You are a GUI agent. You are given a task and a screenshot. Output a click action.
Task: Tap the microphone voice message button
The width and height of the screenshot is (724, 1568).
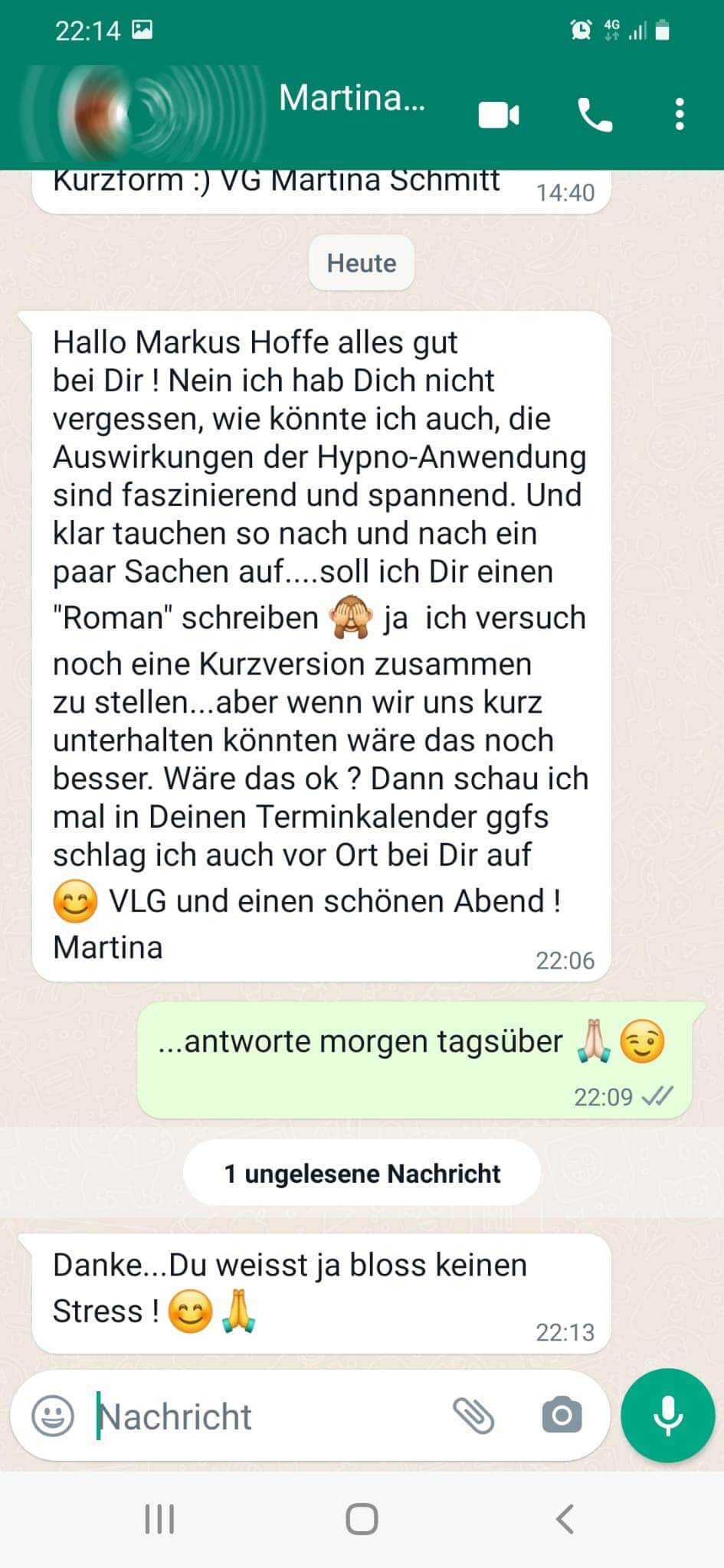pos(667,1415)
